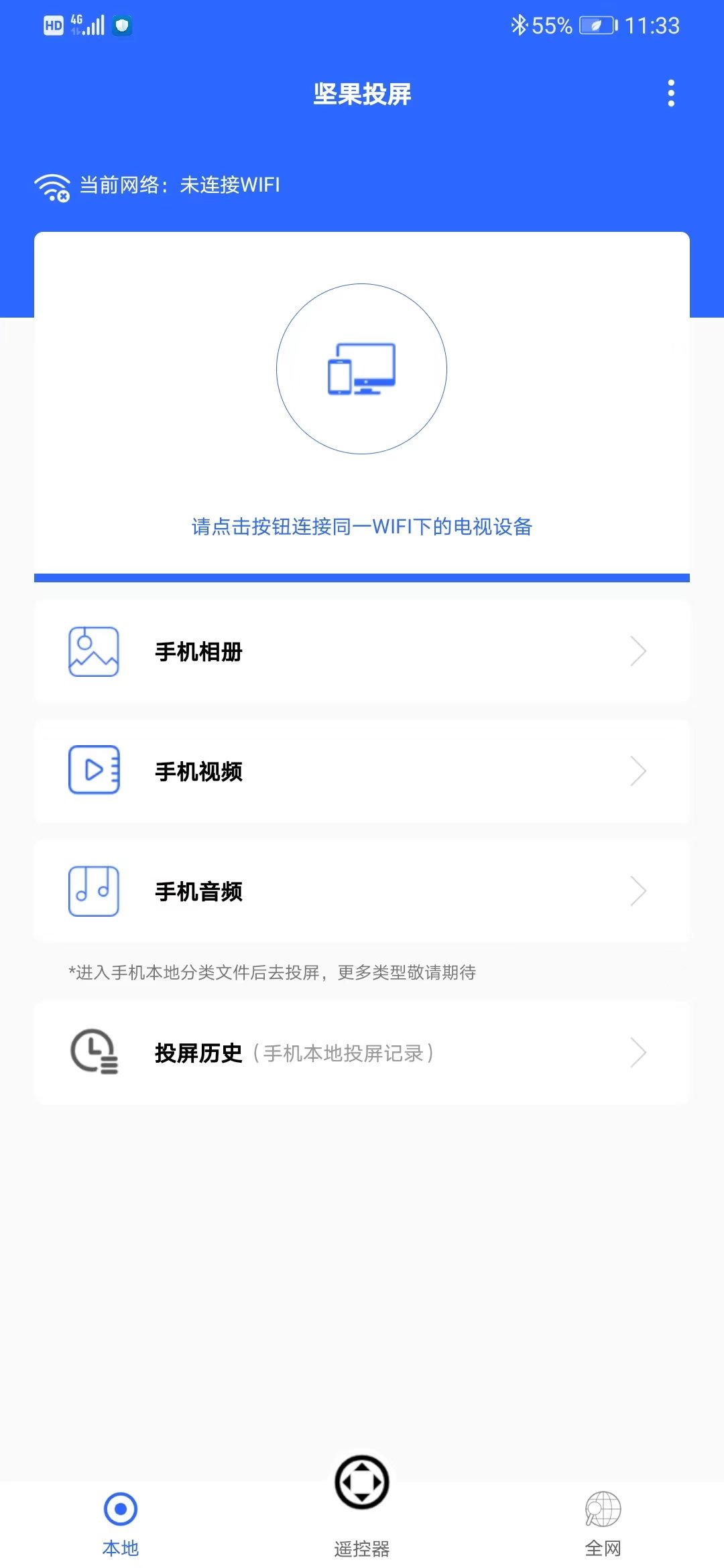Expand 手机视频 via the arrow on right

pyautogui.click(x=639, y=771)
